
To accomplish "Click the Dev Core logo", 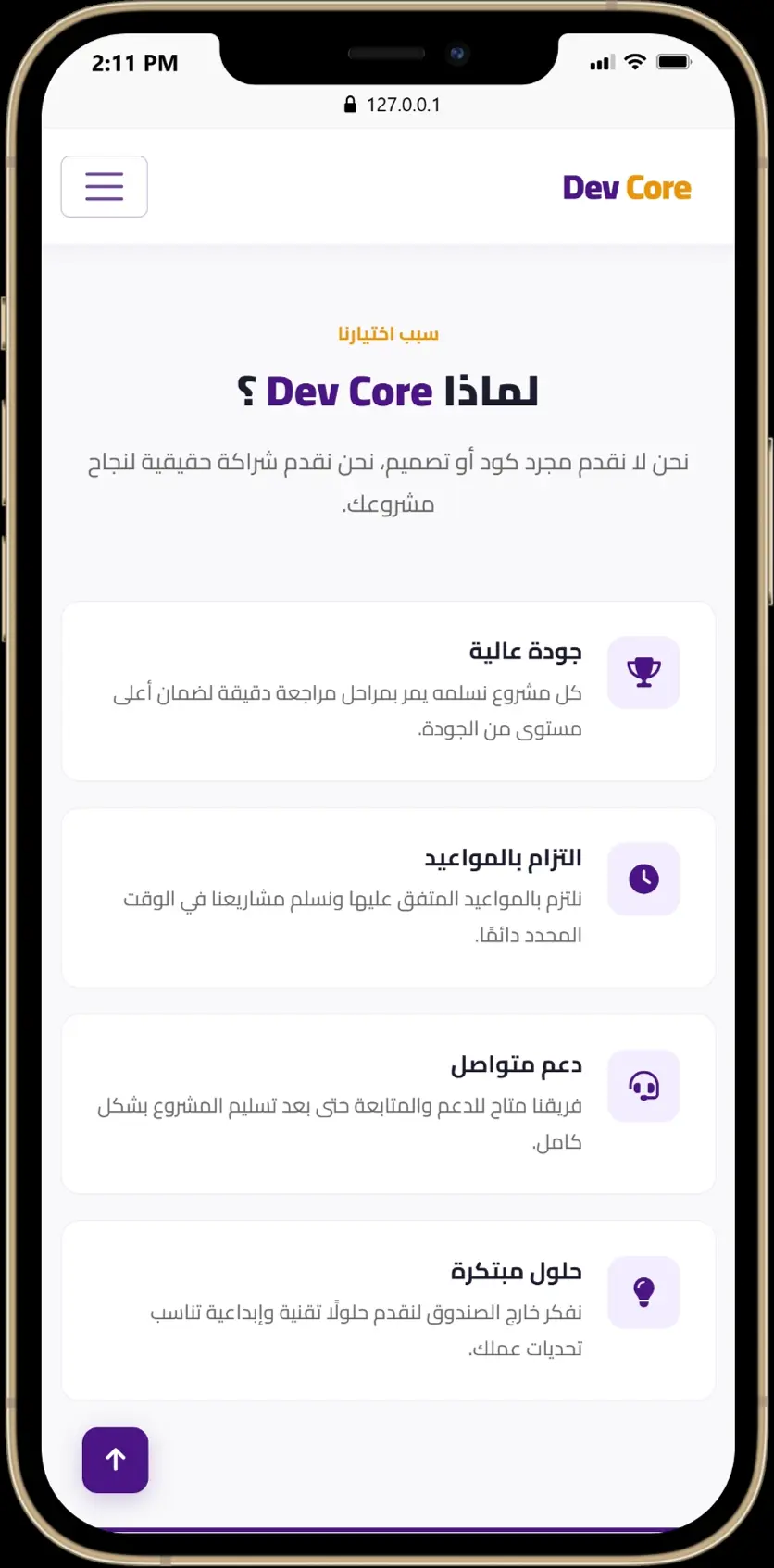I will coord(627,186).
